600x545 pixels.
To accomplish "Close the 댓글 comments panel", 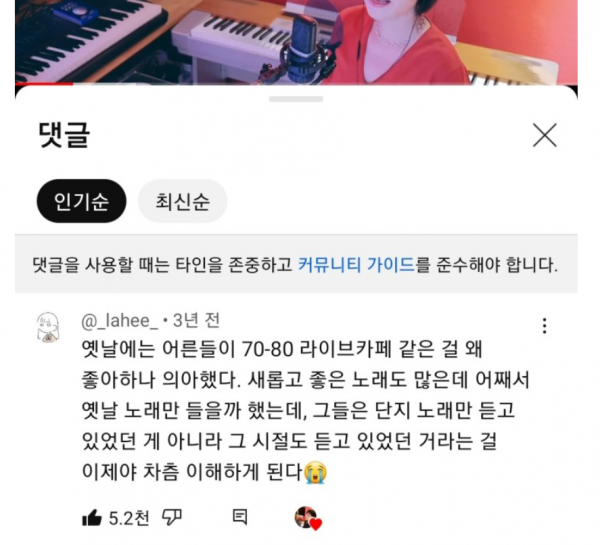I will coord(544,135).
